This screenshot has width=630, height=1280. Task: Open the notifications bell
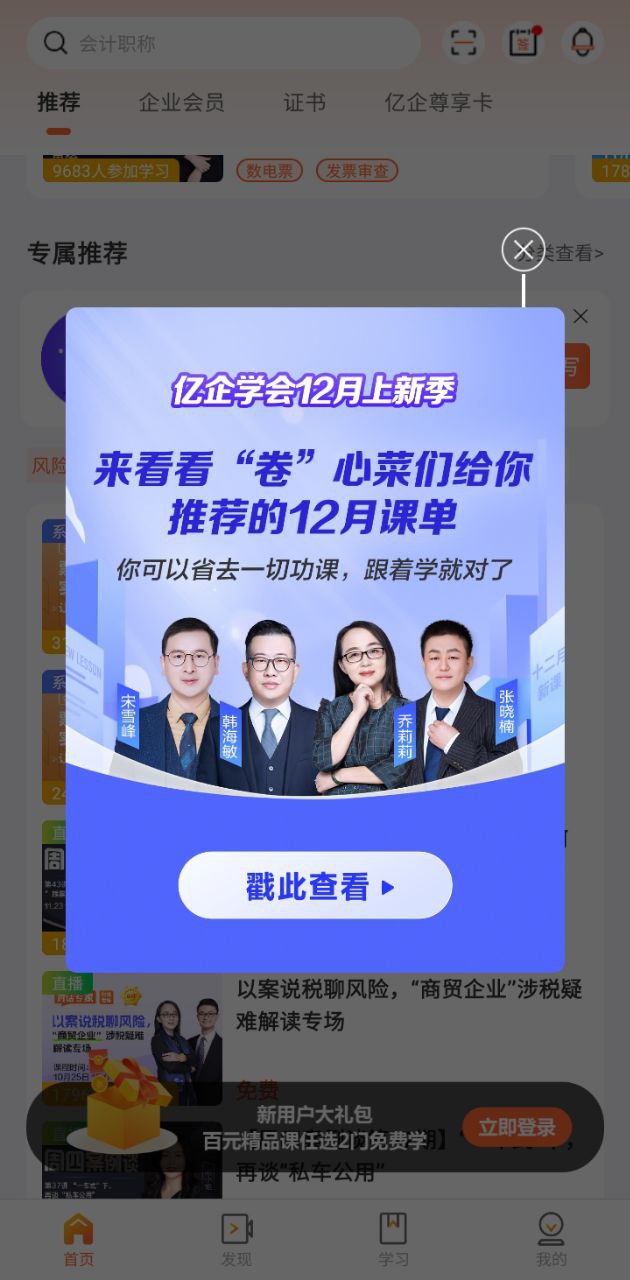click(582, 43)
